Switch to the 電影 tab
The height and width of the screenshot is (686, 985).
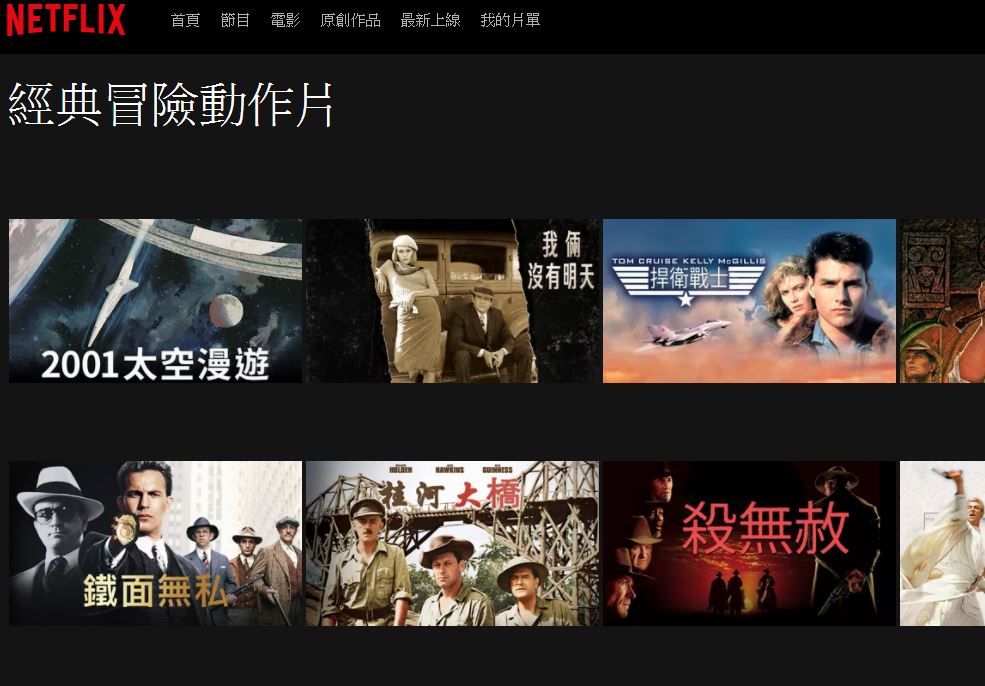[285, 20]
